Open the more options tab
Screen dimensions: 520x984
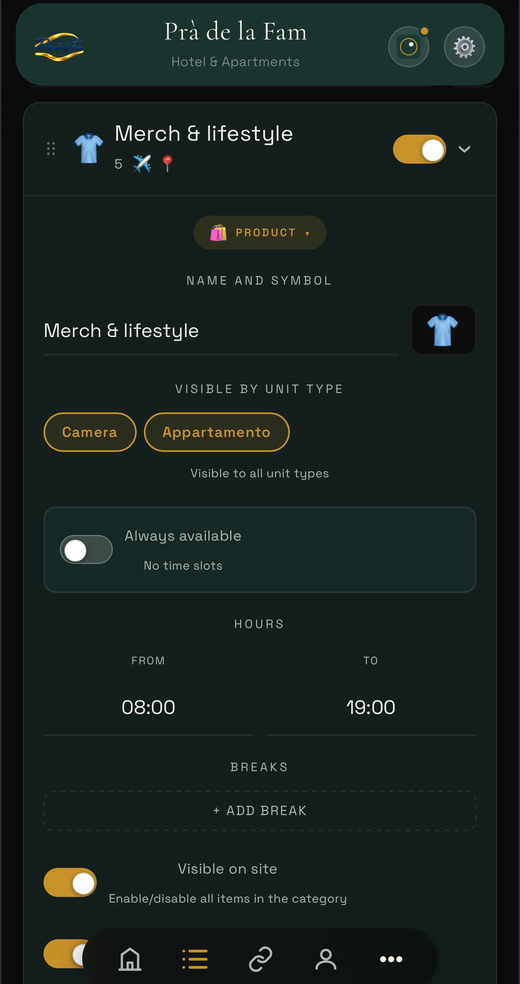[x=391, y=959]
